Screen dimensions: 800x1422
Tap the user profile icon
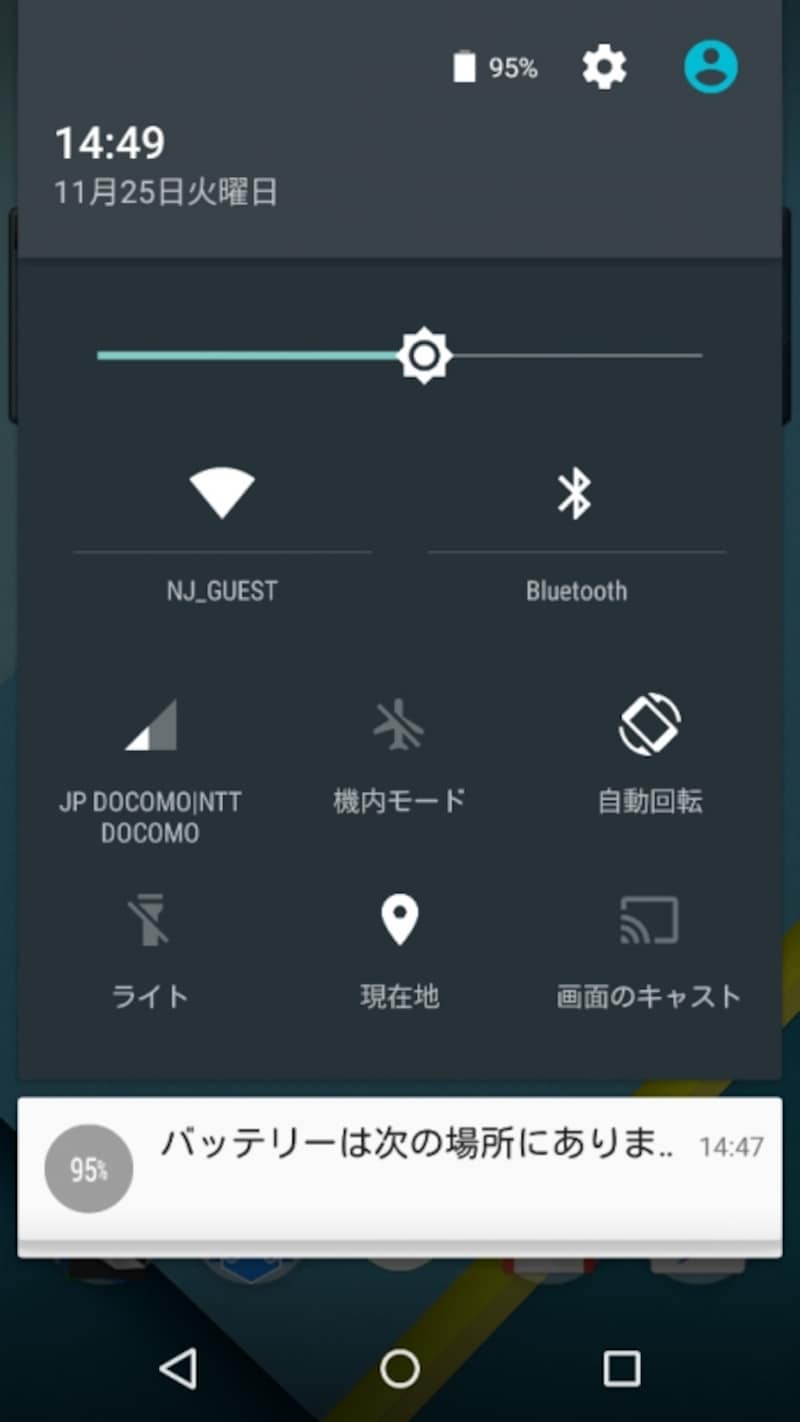click(710, 67)
